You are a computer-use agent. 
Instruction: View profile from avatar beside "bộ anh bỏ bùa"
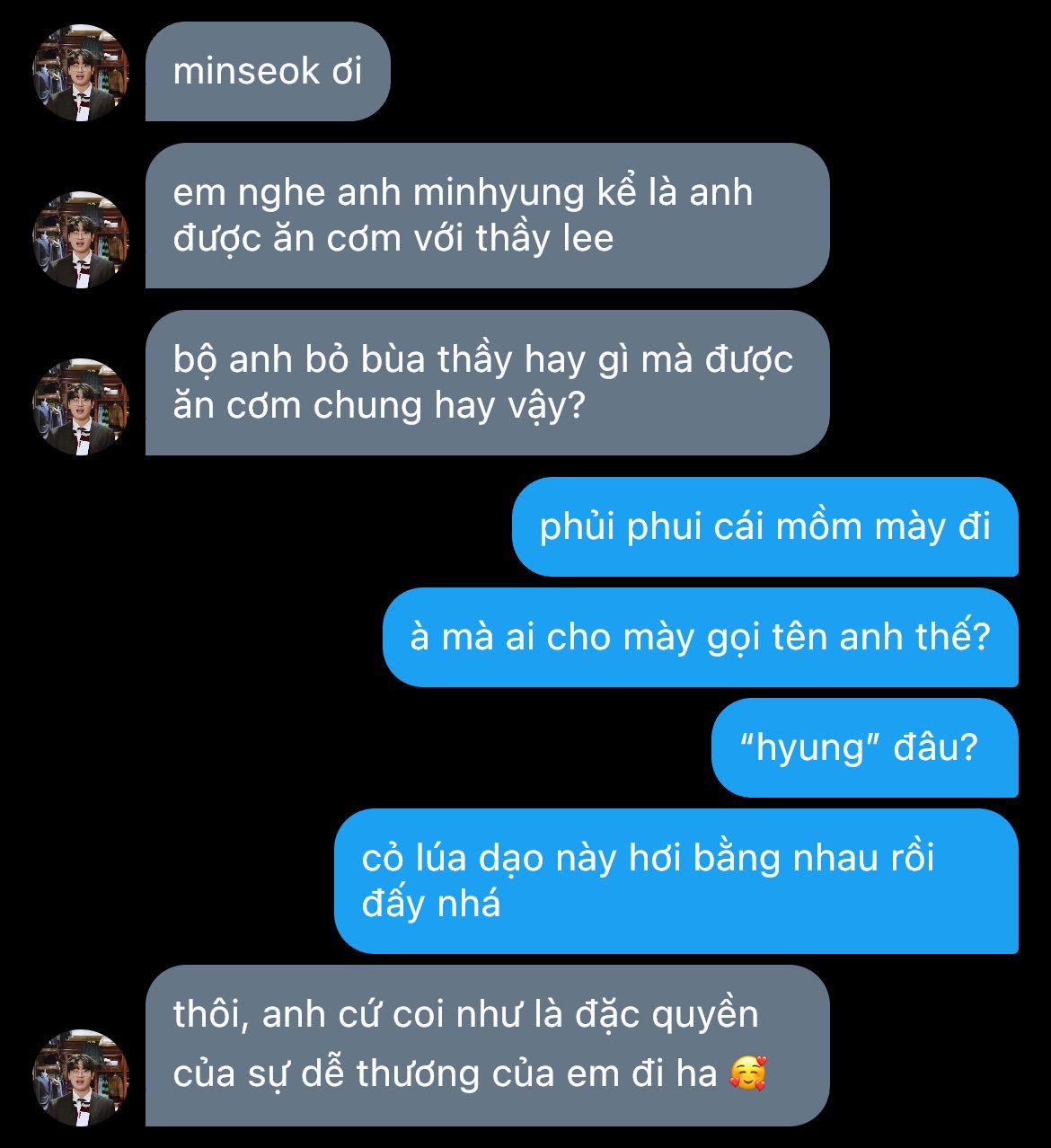81,407
